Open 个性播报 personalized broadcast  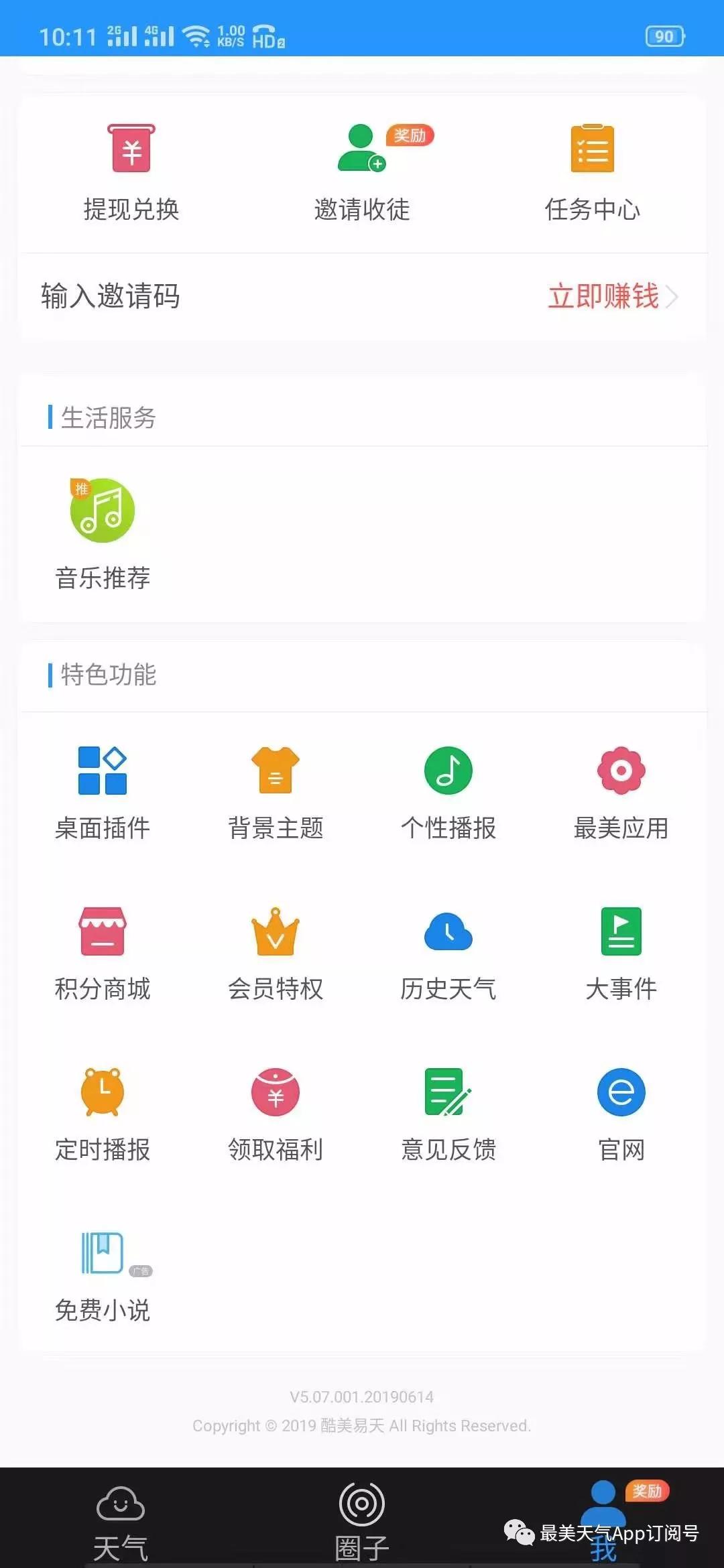point(448,793)
